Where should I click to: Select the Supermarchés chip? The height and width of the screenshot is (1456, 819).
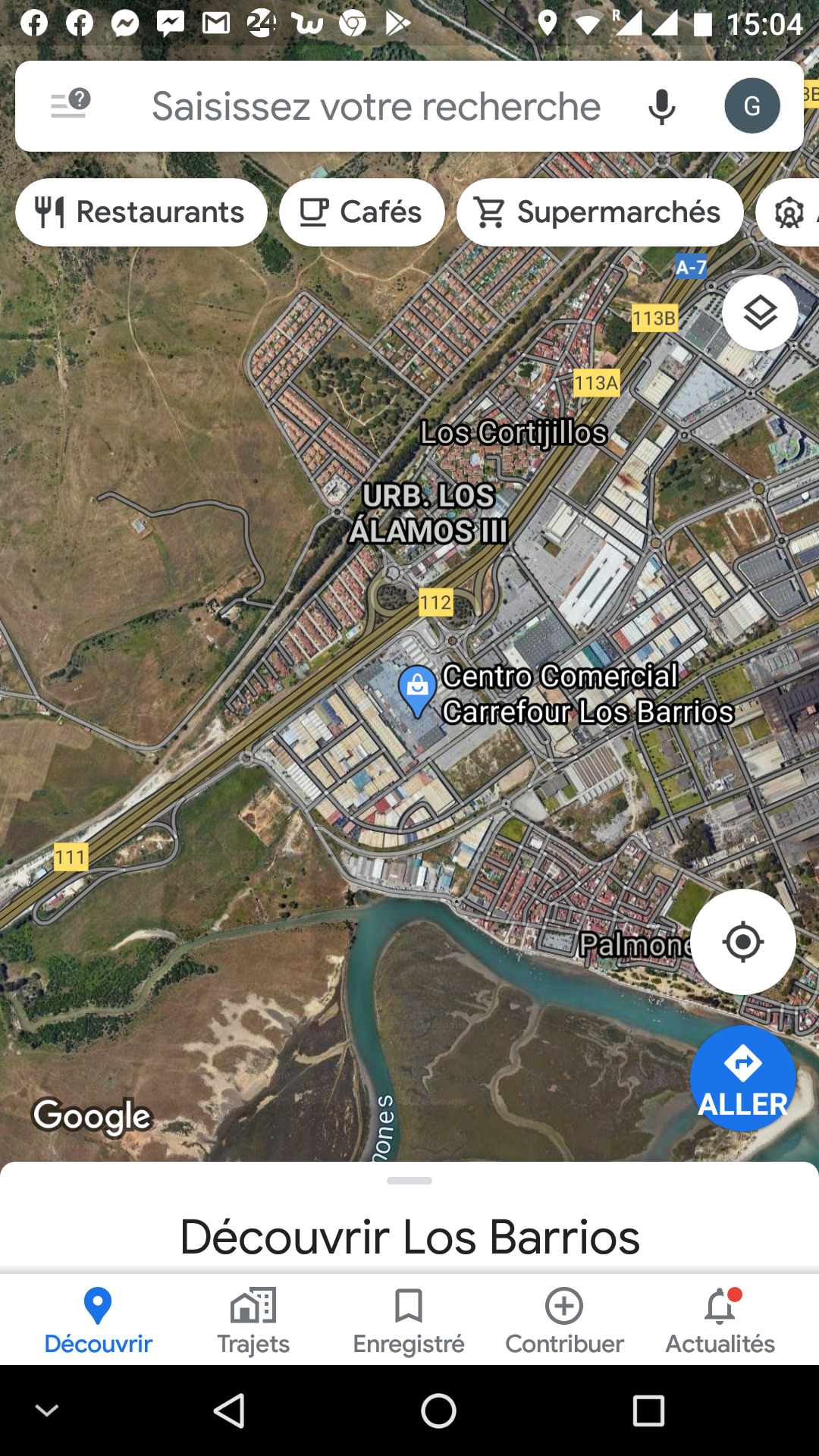point(599,212)
